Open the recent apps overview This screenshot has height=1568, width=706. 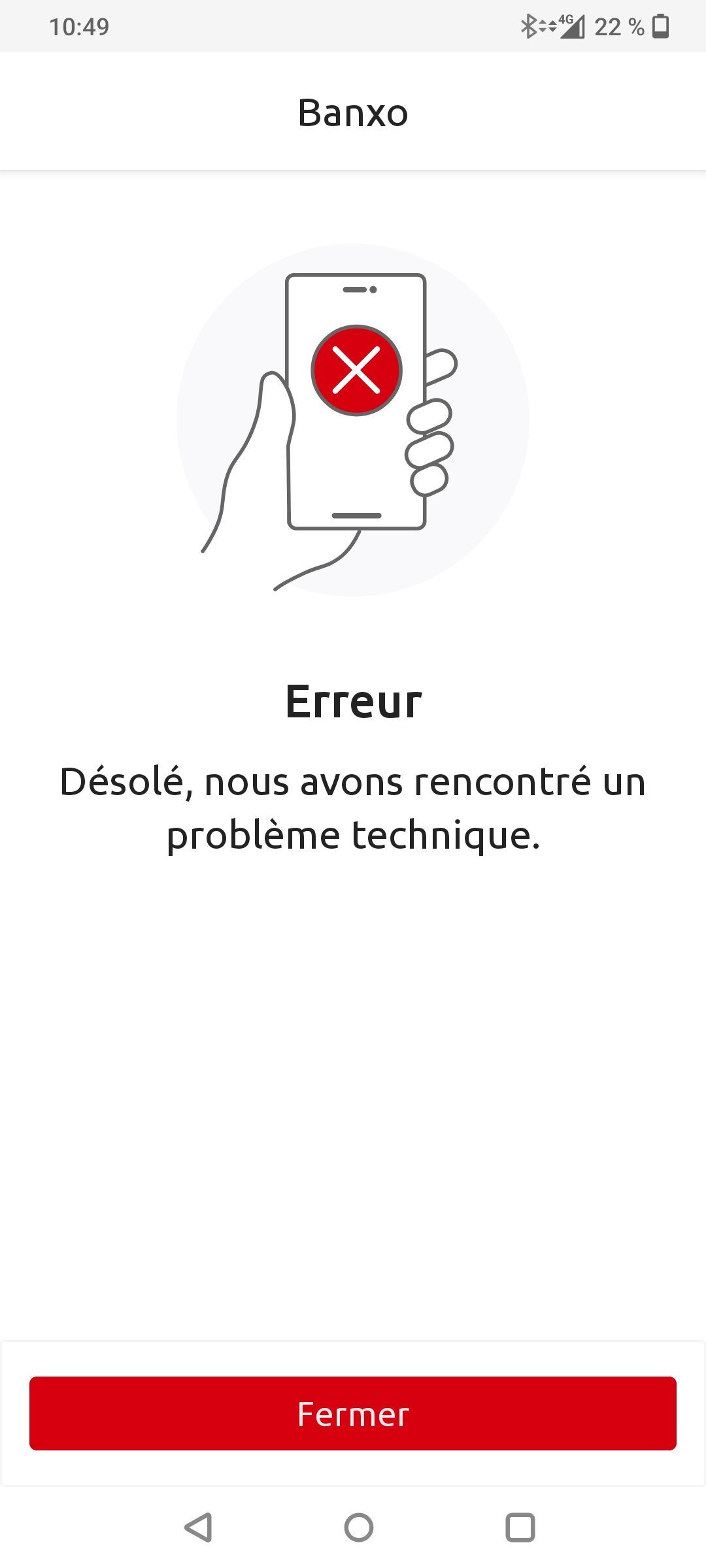click(x=520, y=1527)
